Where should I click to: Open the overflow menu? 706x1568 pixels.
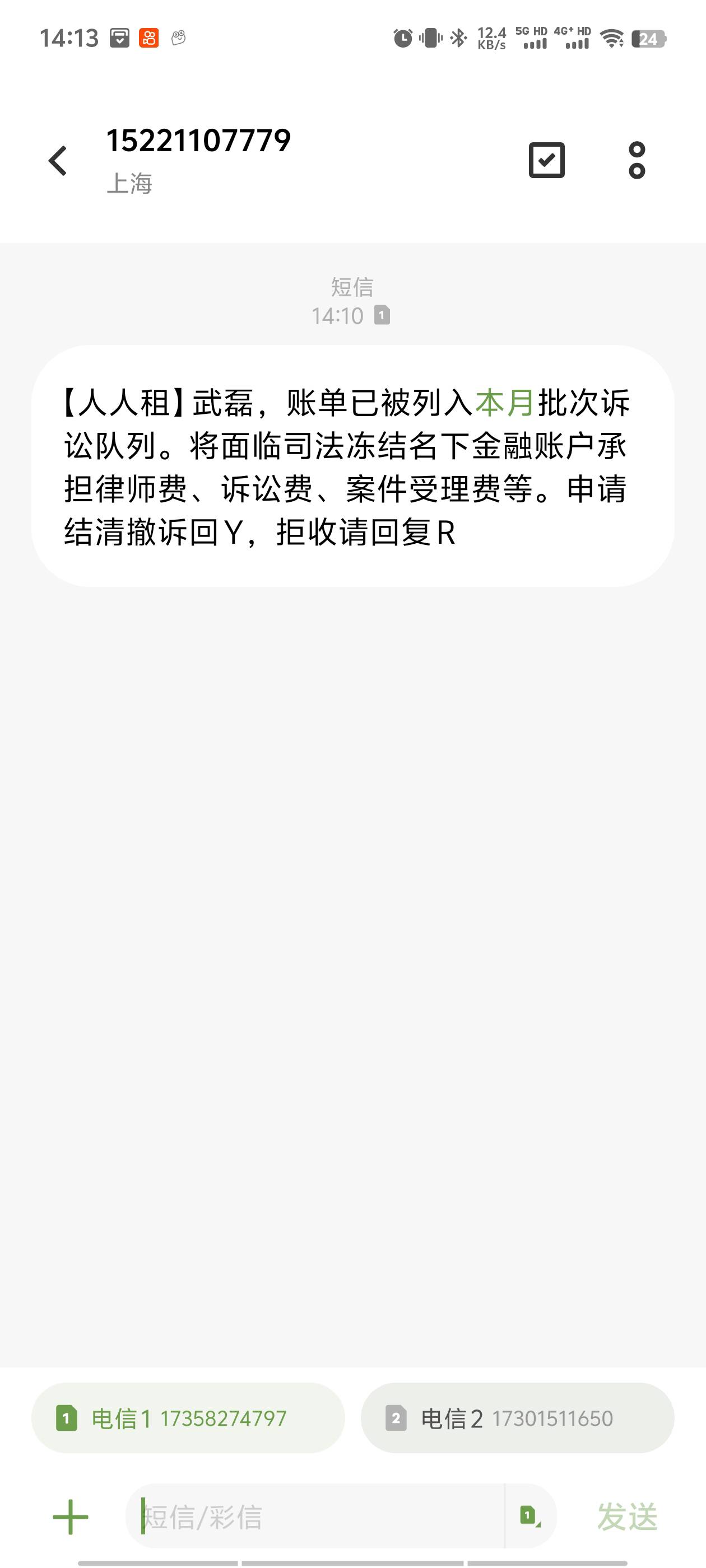[x=637, y=161]
